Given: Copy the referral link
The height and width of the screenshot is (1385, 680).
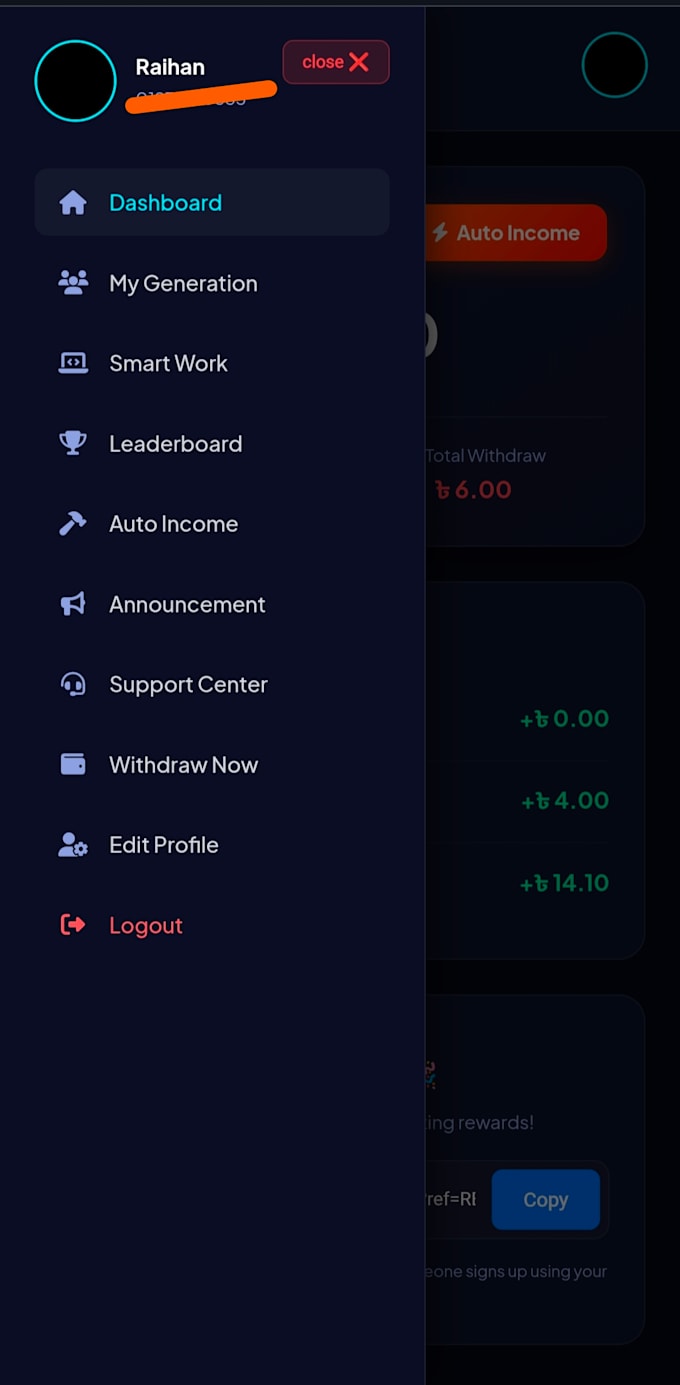Looking at the screenshot, I should click(x=545, y=1199).
